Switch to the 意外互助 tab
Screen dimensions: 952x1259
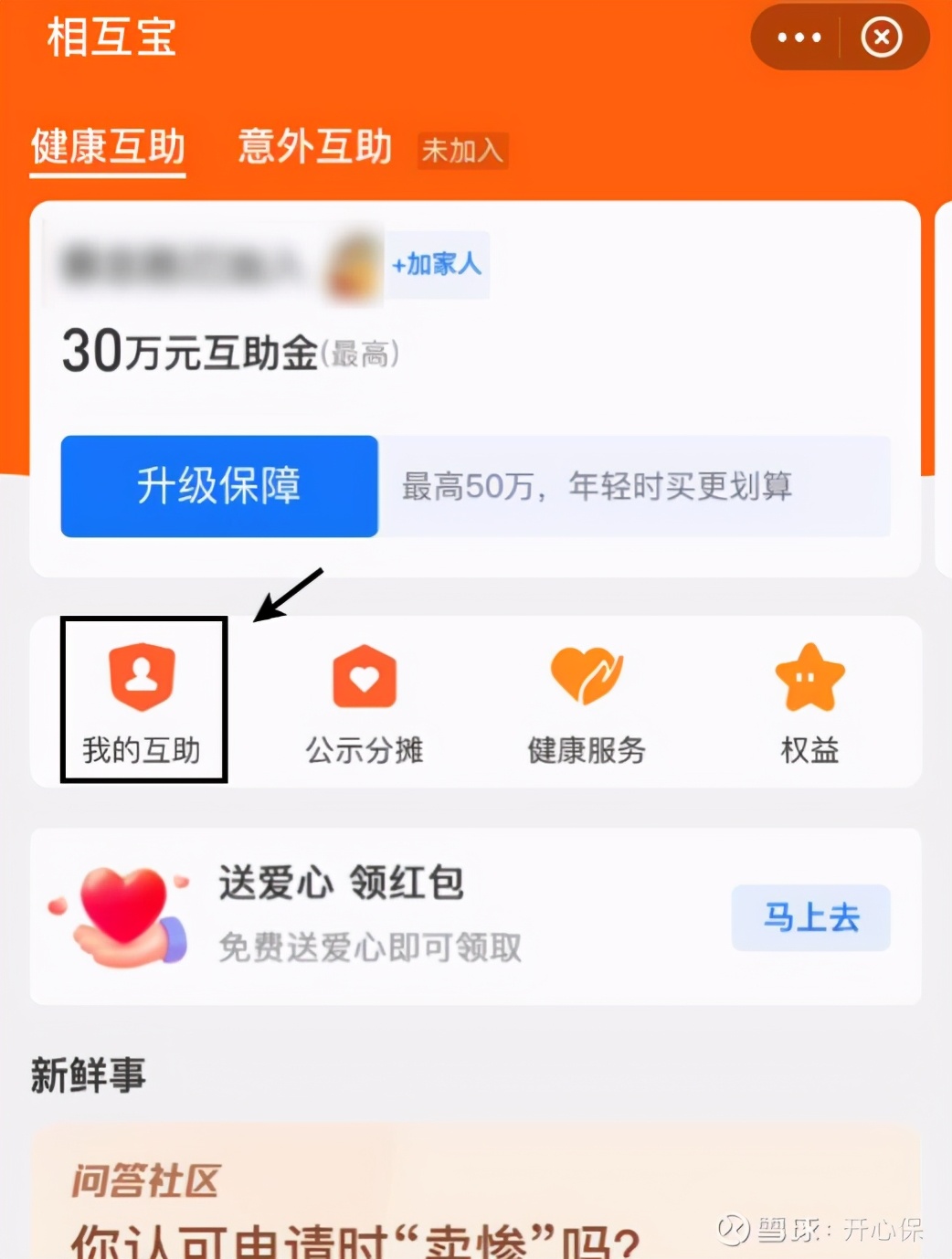tap(313, 146)
